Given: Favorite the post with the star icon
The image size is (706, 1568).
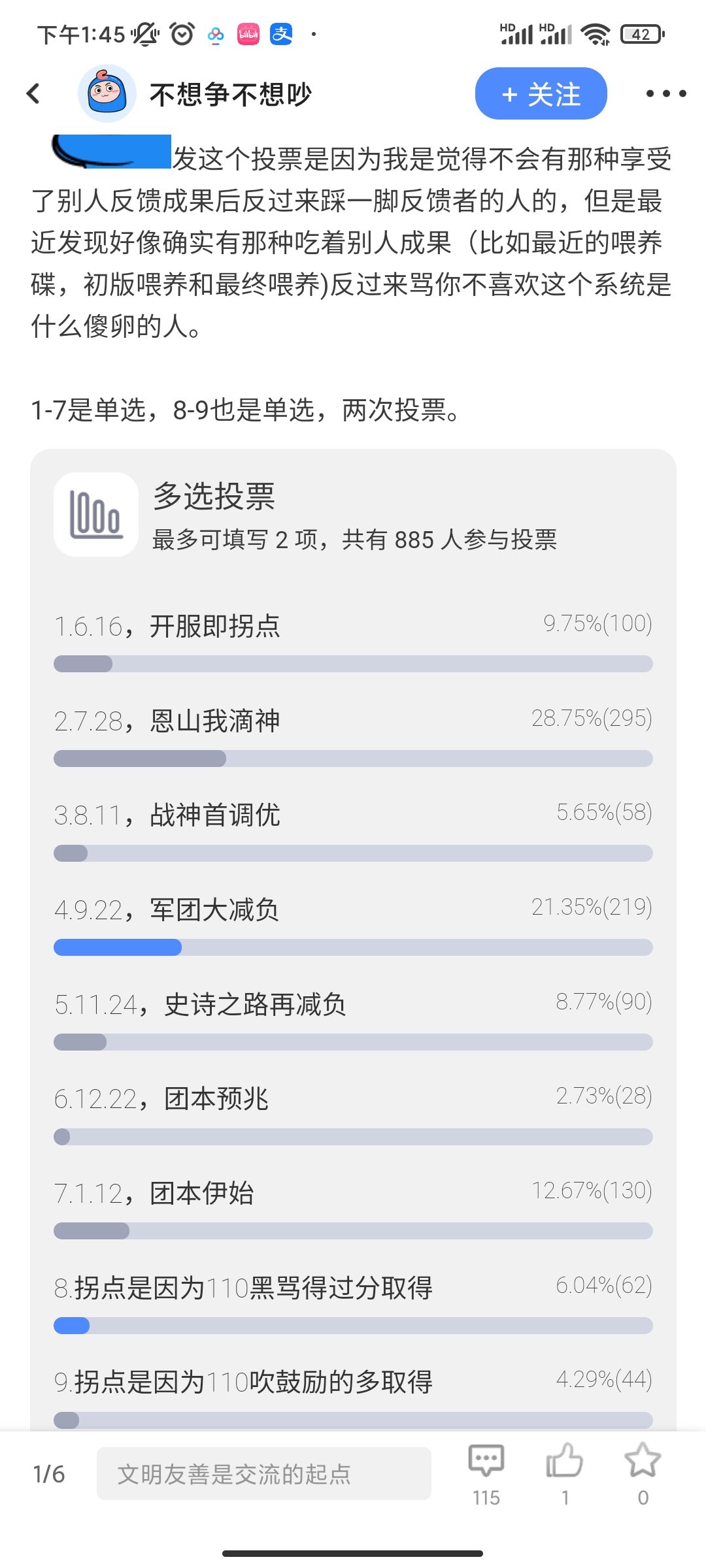Looking at the screenshot, I should pos(643,1474).
